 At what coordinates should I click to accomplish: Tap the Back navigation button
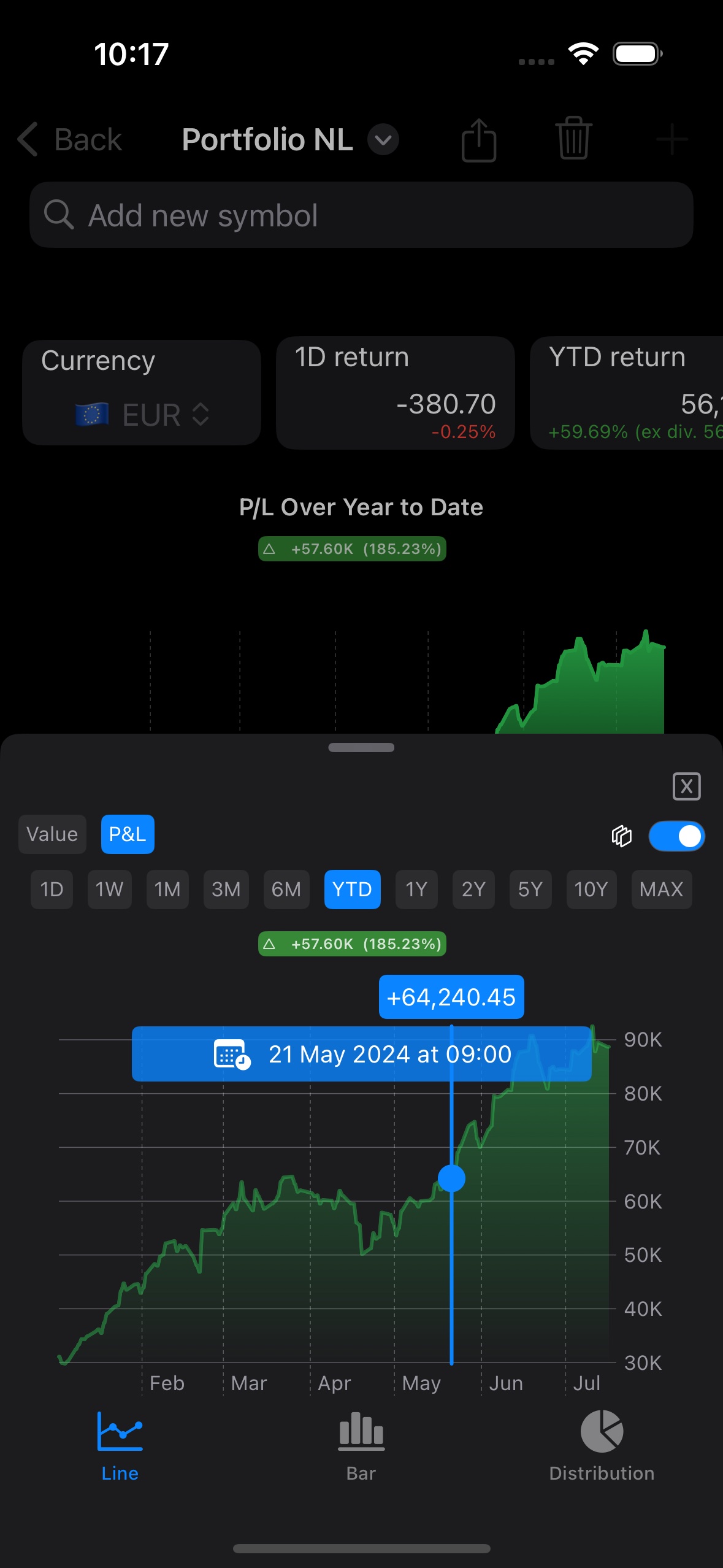(x=67, y=139)
